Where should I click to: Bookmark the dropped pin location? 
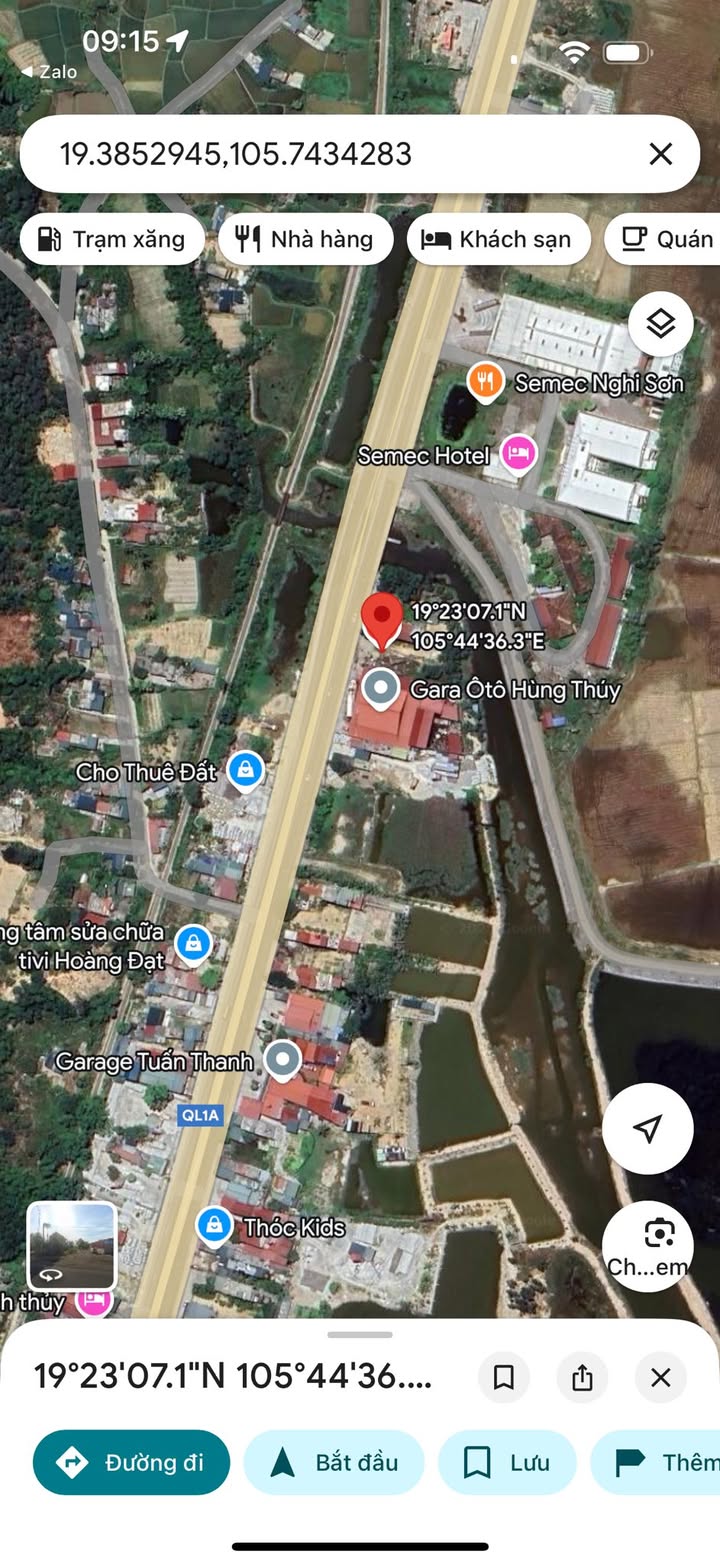(504, 1377)
